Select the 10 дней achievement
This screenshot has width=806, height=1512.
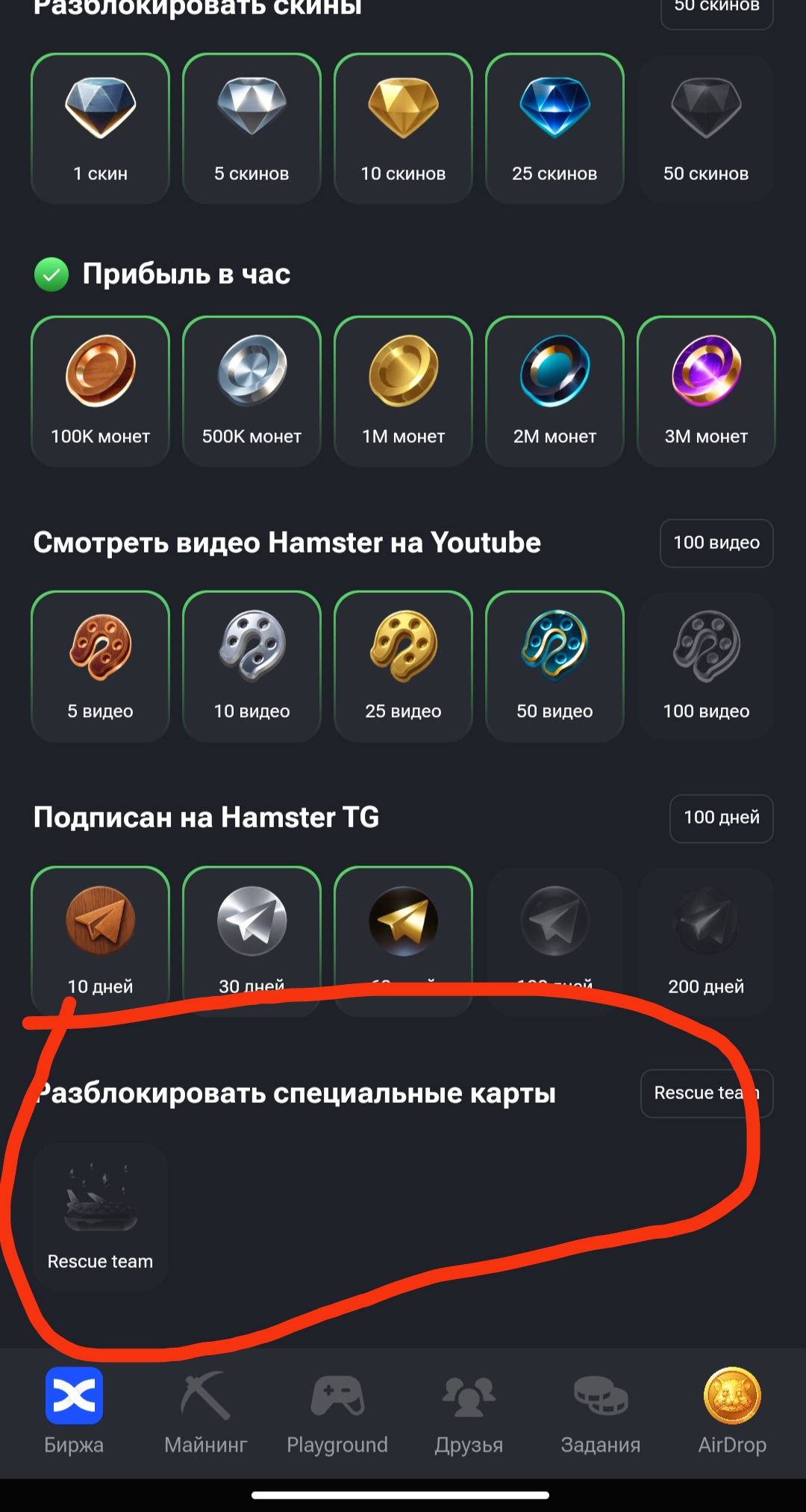(x=100, y=941)
